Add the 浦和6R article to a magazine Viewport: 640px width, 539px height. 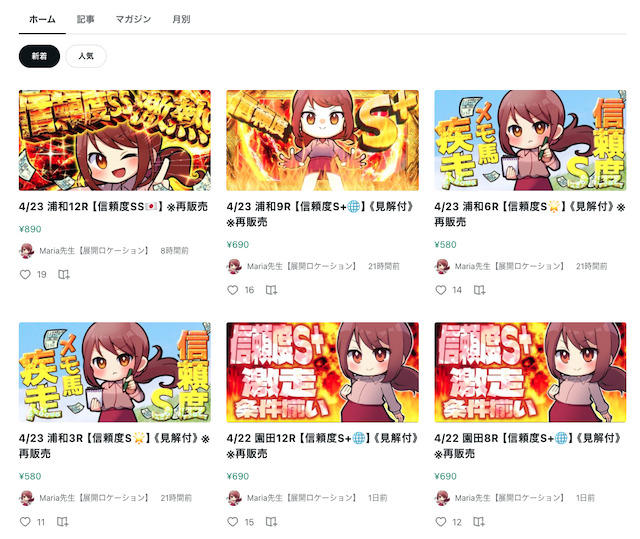[479, 290]
